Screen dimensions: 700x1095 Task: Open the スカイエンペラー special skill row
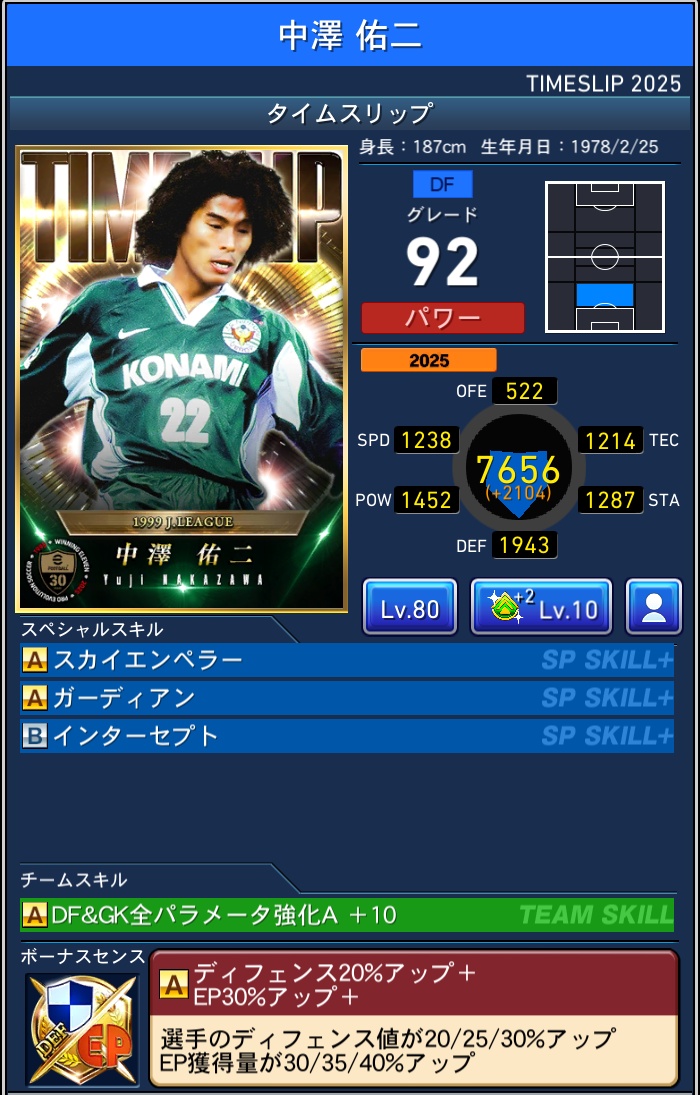346,660
